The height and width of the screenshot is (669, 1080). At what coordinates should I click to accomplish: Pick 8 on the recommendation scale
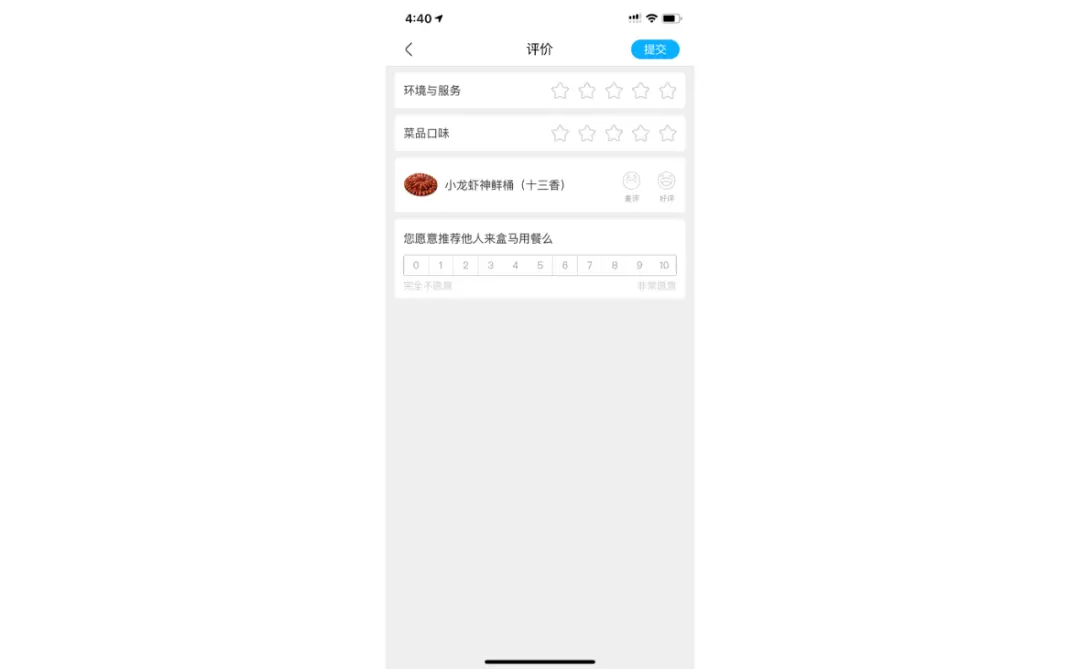point(614,265)
